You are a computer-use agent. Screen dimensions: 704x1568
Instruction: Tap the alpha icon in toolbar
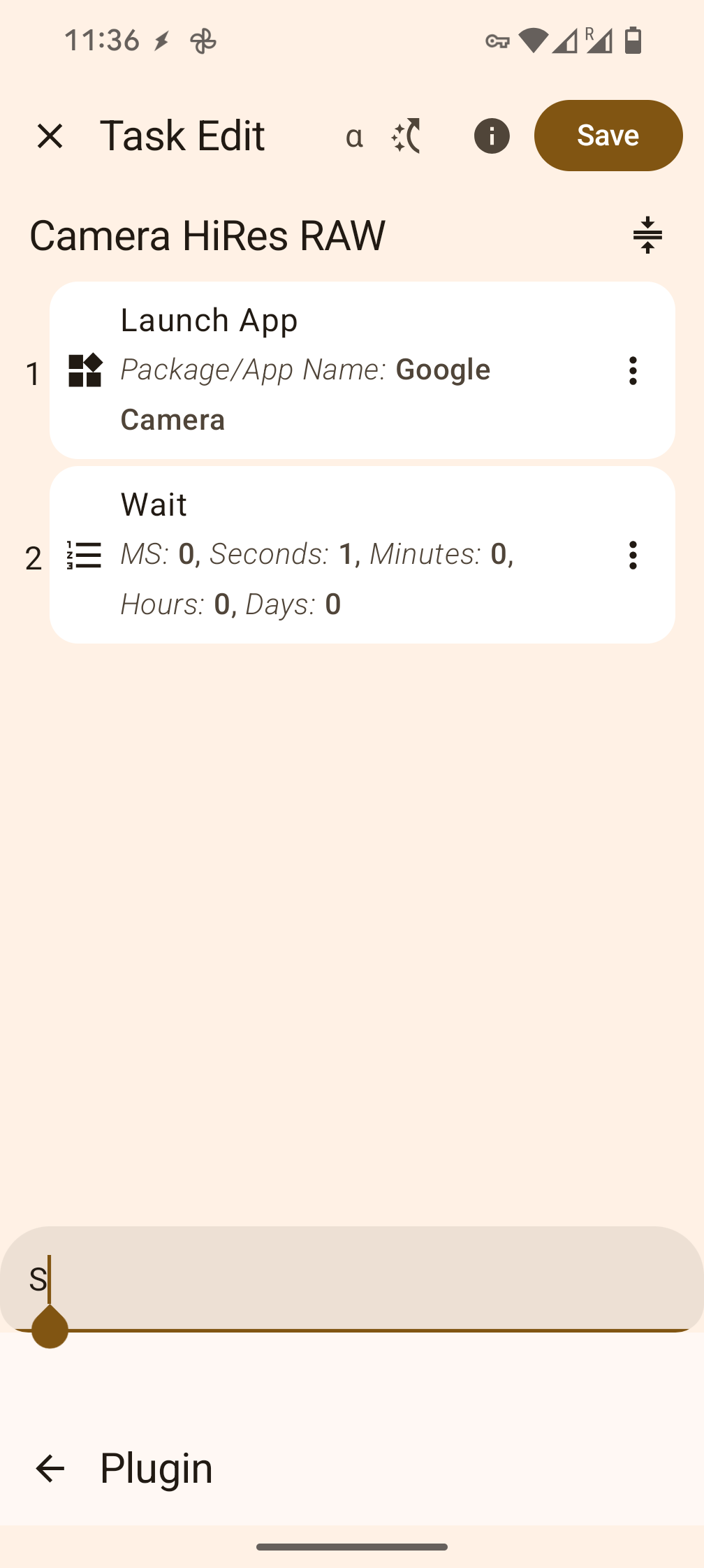click(x=354, y=137)
